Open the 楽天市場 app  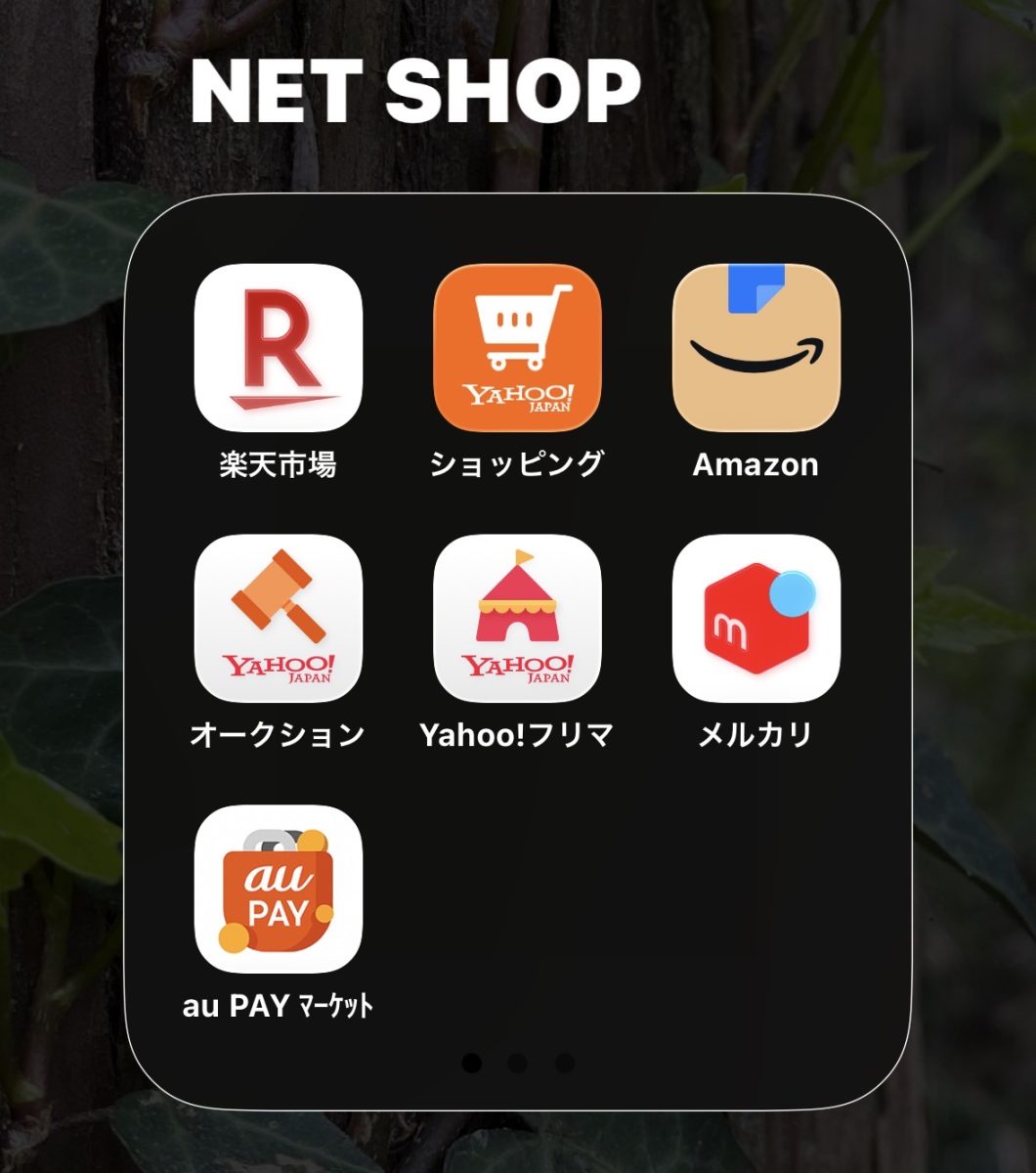(x=279, y=348)
